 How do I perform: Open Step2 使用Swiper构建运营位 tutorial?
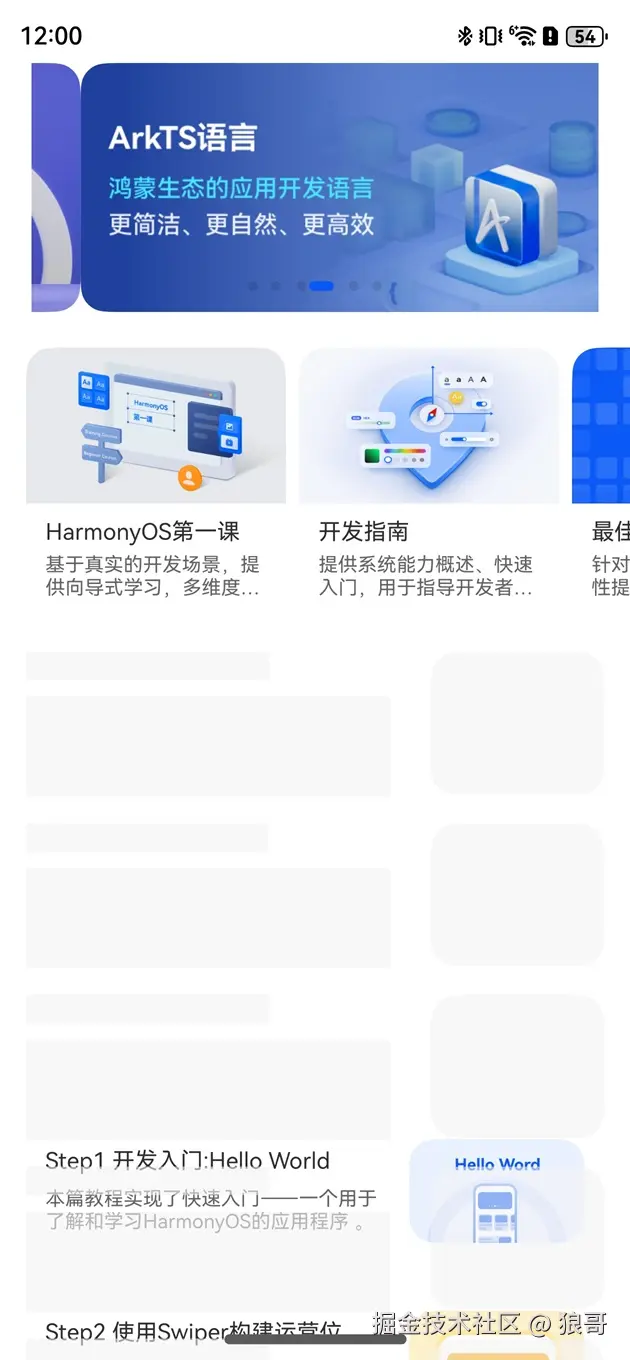point(193,1330)
